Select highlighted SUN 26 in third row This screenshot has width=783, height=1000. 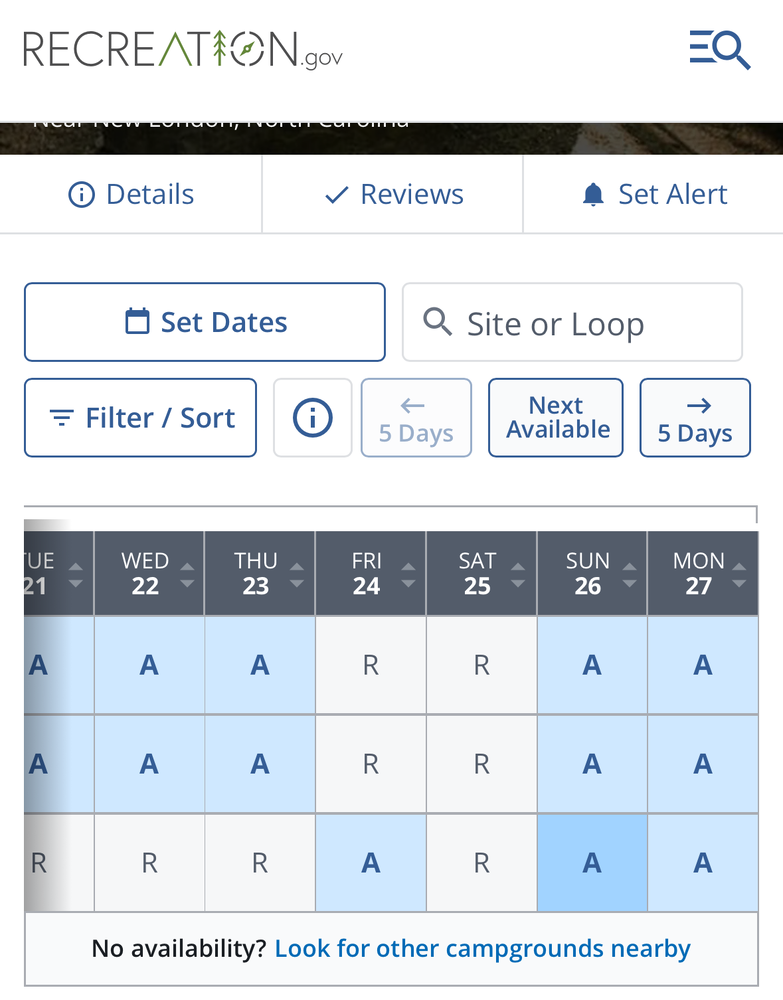point(592,863)
